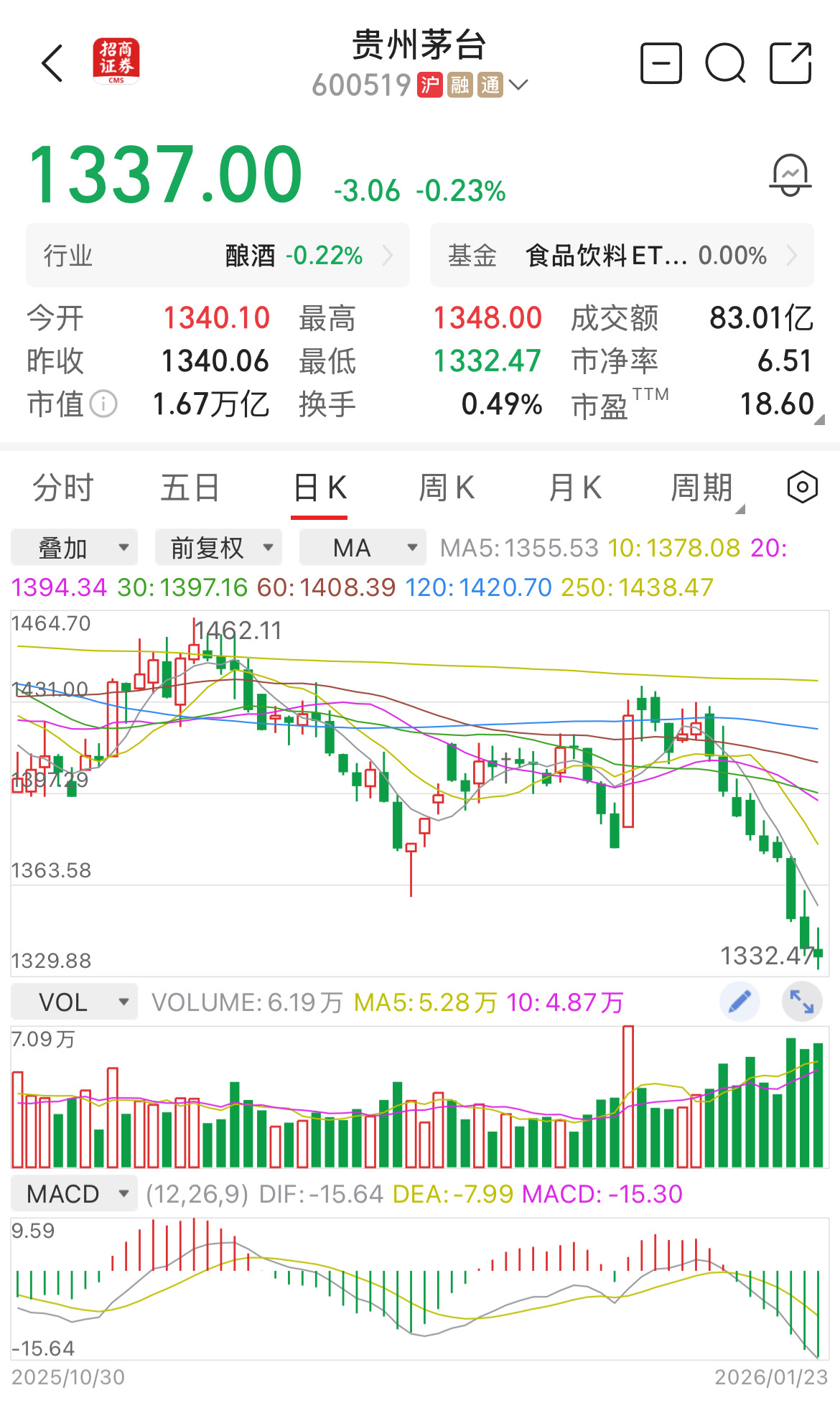Image resolution: width=840 pixels, height=1406 pixels.
Task: Open the MA indicator dropdown
Action: pyautogui.click(x=362, y=548)
